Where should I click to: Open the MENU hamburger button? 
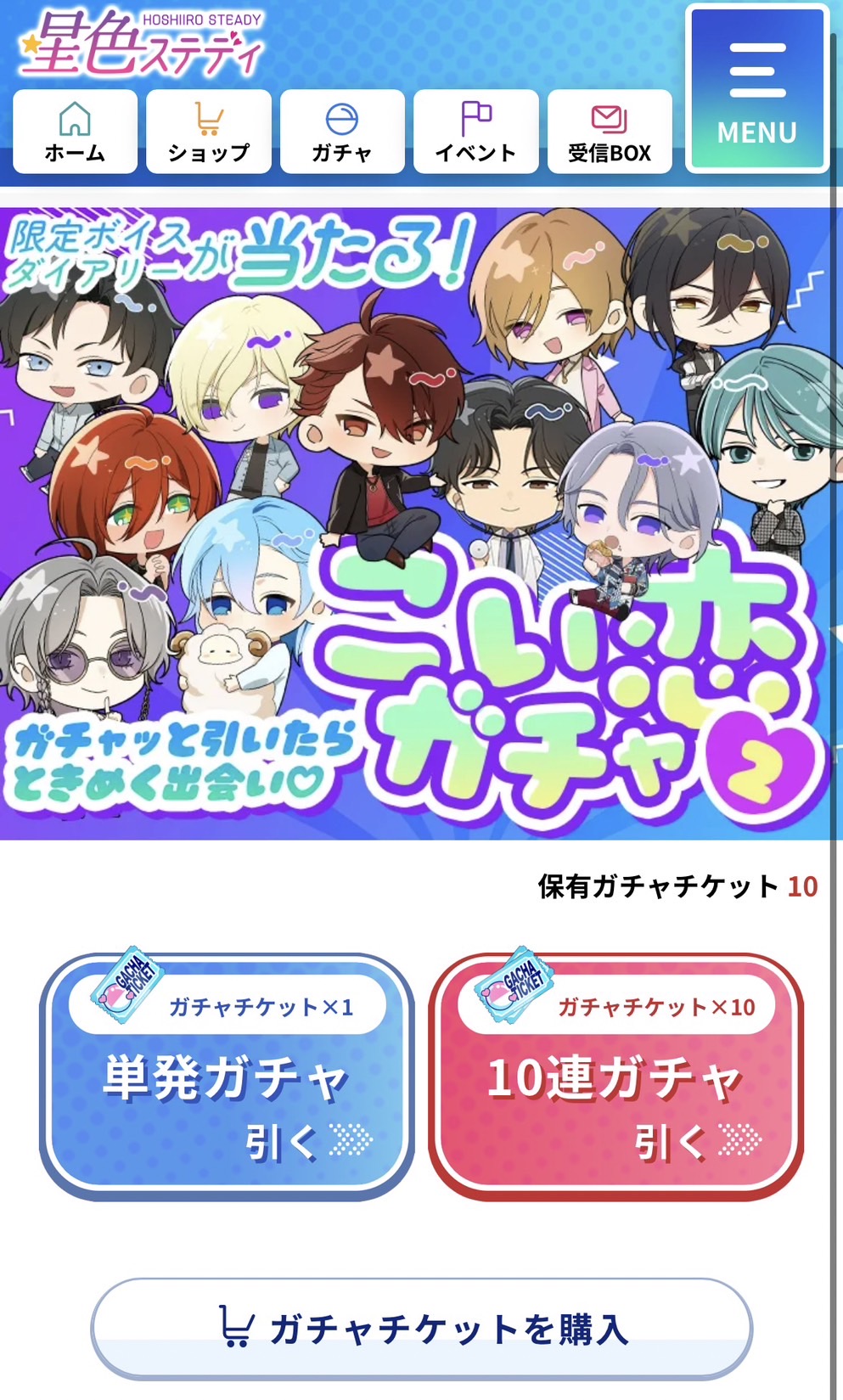click(756, 89)
